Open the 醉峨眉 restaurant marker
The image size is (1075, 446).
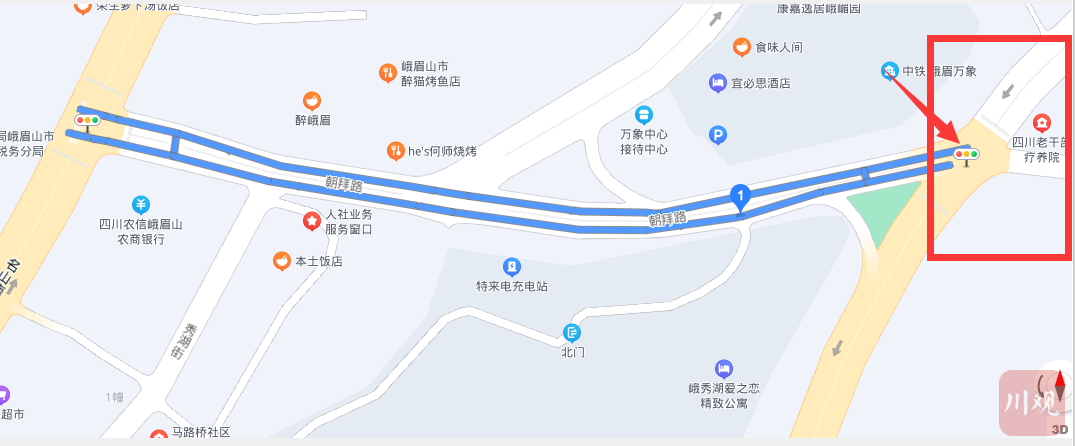click(312, 101)
